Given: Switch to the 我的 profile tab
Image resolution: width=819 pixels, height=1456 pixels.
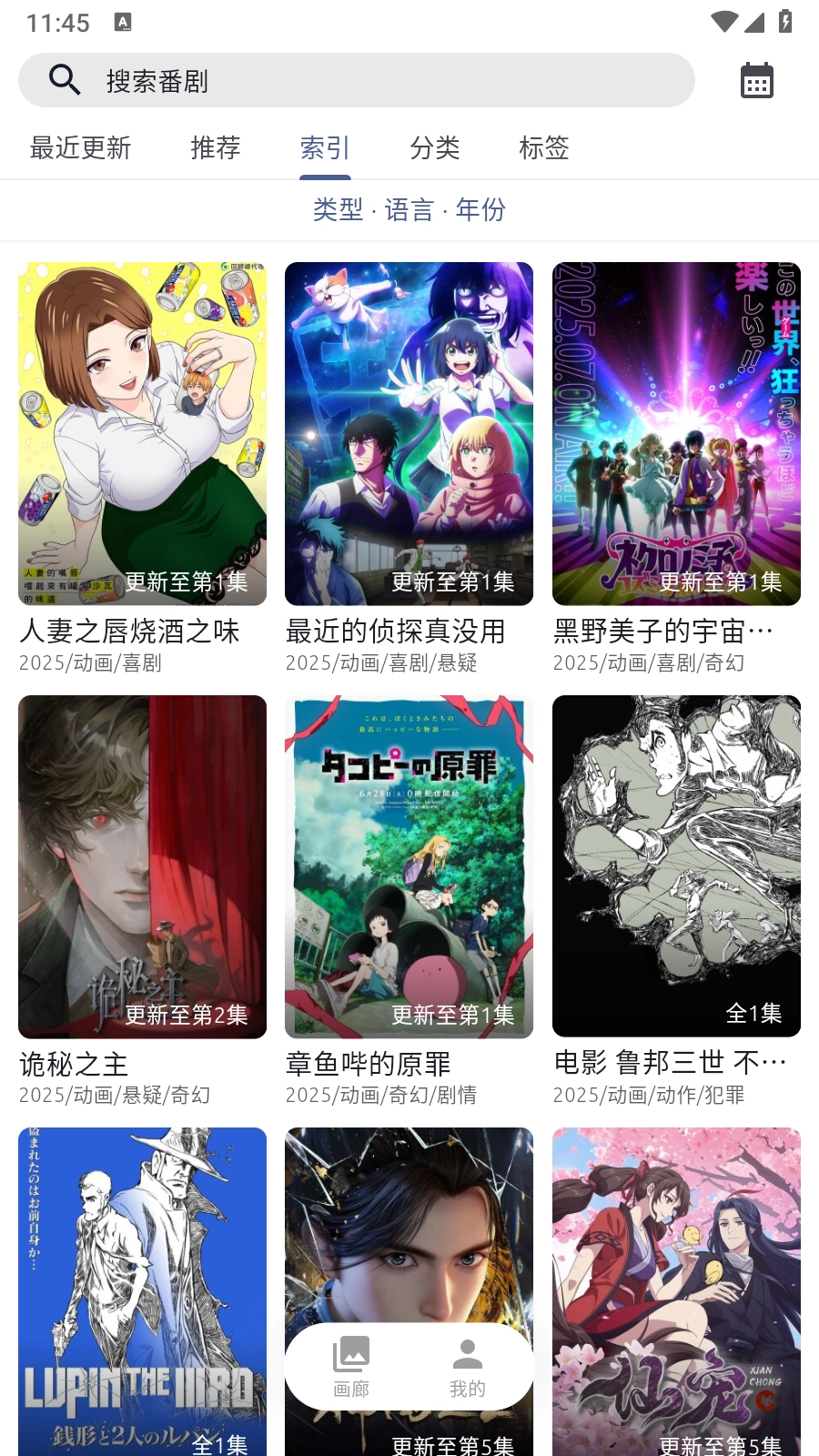Looking at the screenshot, I should [468, 1367].
